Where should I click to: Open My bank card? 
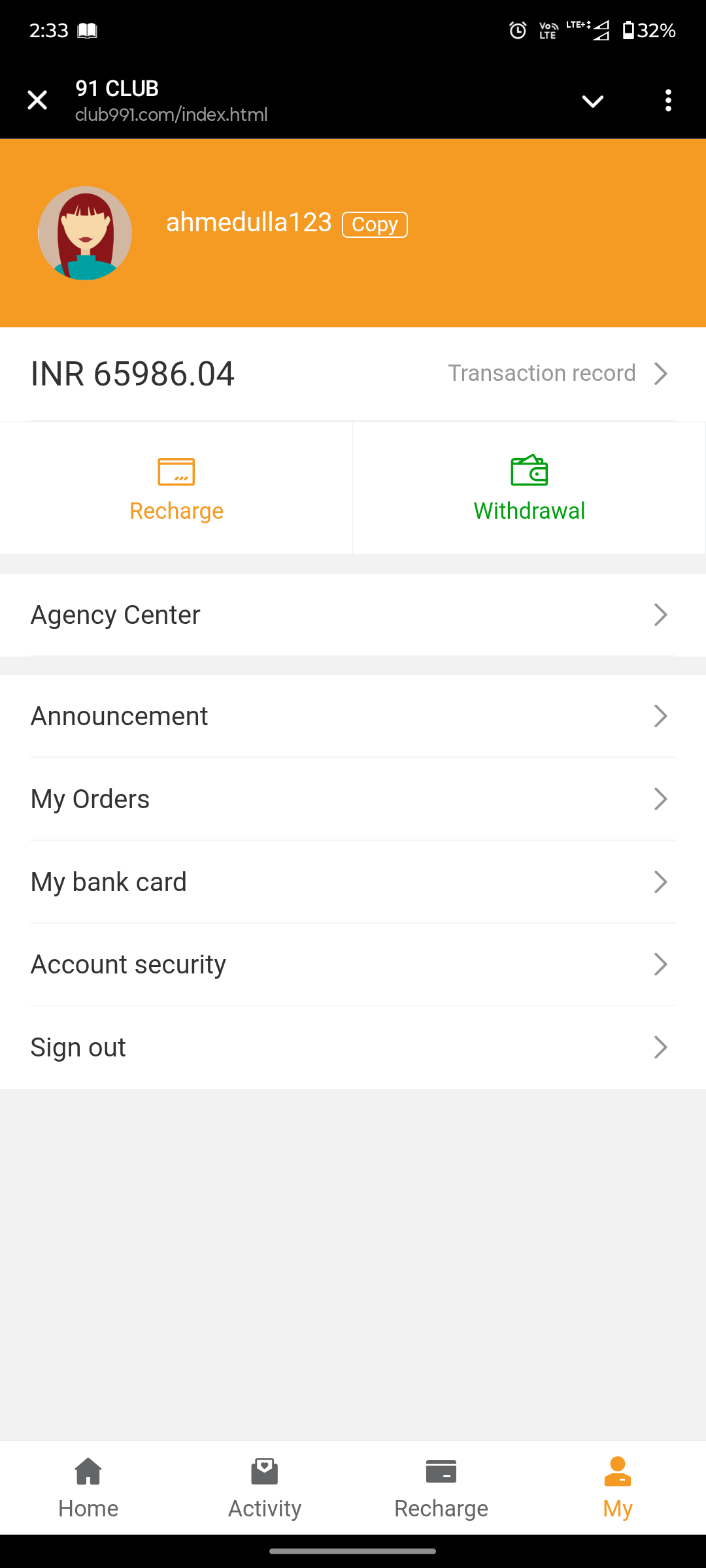tap(353, 882)
